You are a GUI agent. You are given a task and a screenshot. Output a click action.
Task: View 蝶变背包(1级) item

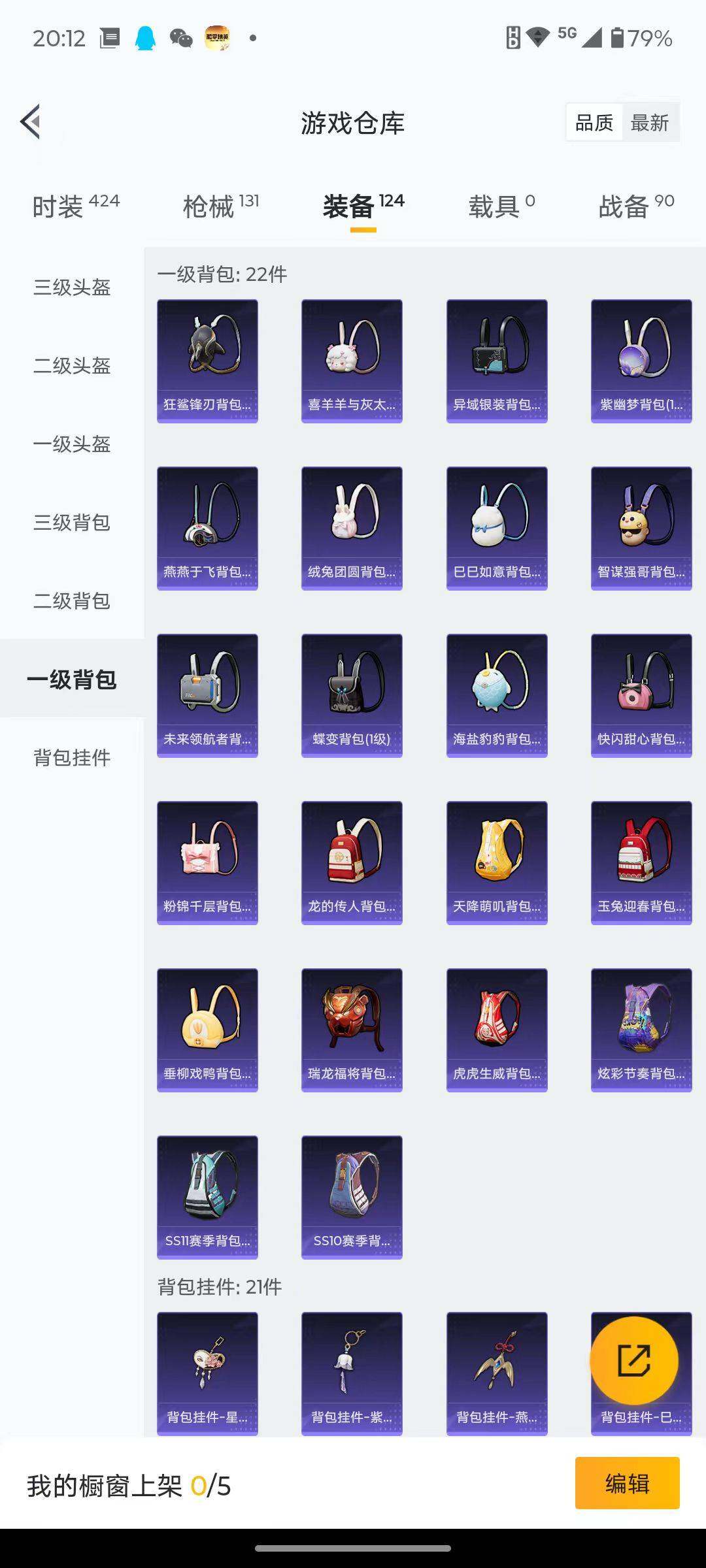[x=352, y=695]
